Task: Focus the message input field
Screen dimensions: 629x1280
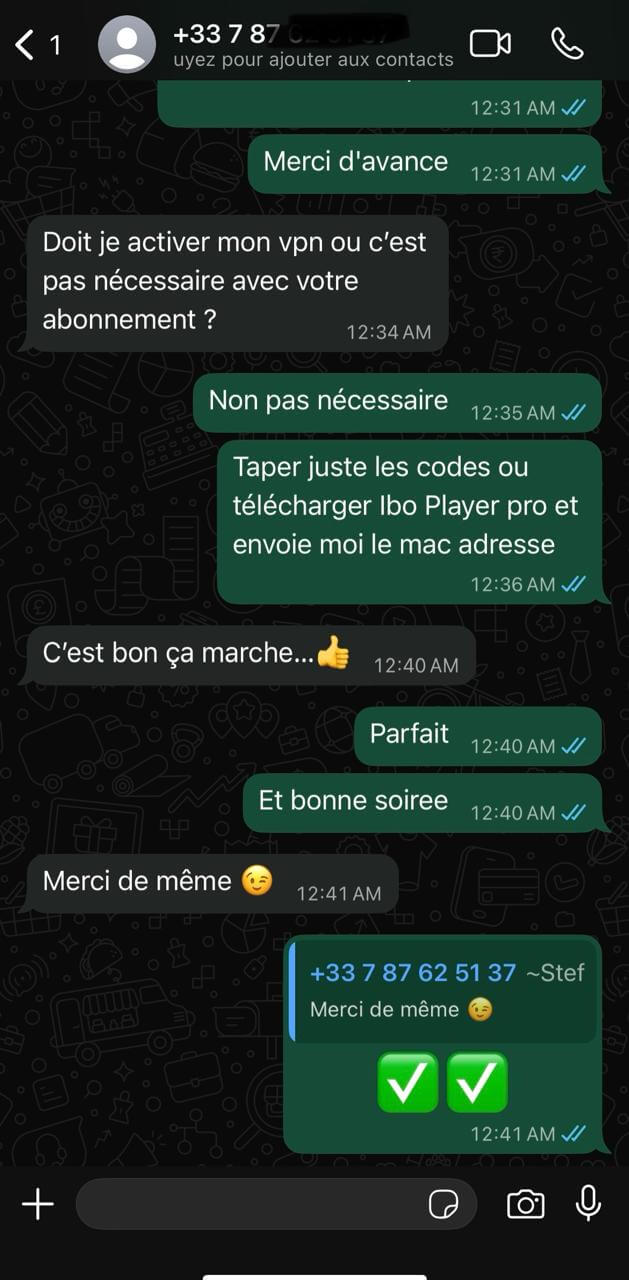Action: pyautogui.click(x=250, y=1204)
